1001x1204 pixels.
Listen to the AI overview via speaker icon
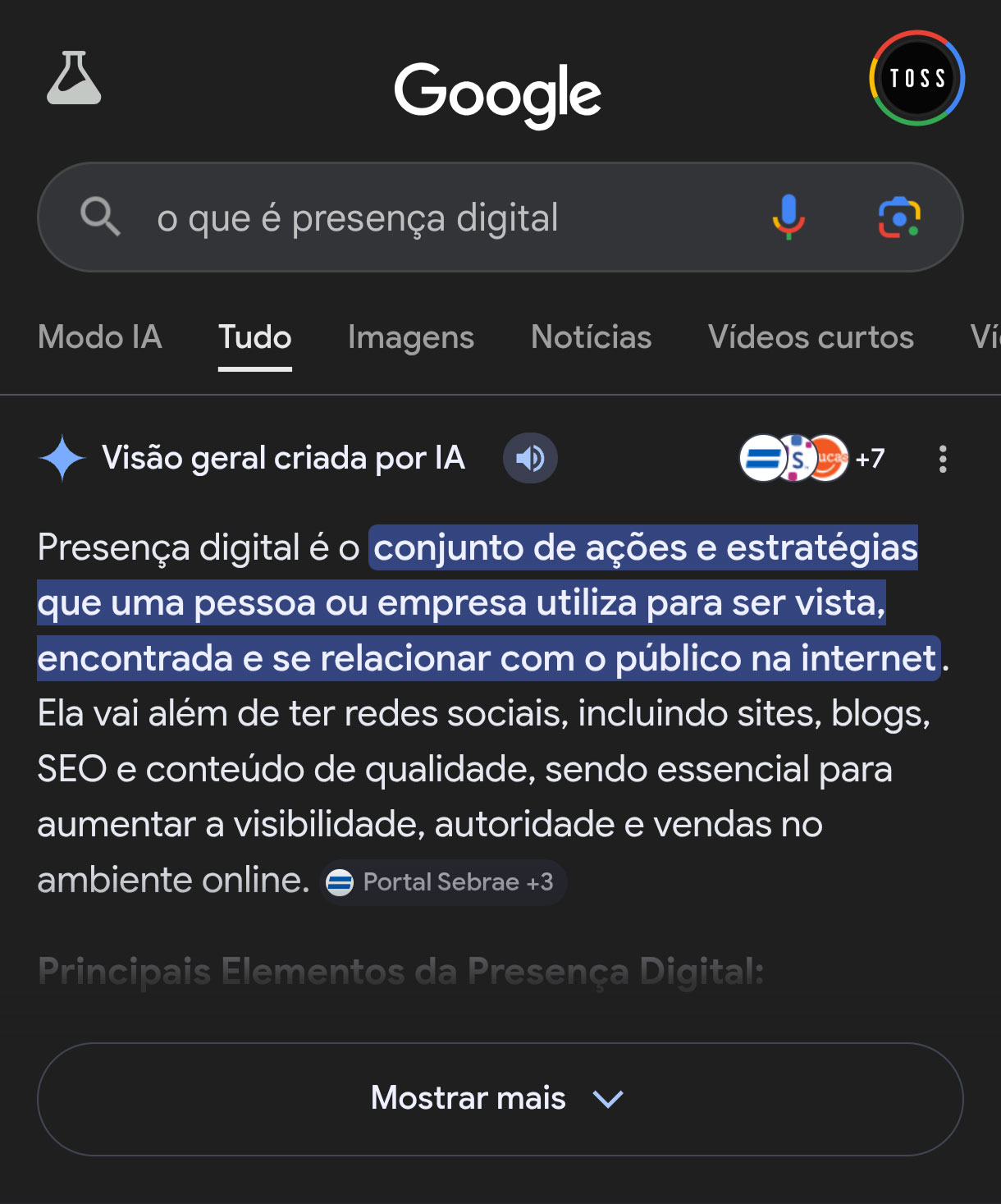530,458
